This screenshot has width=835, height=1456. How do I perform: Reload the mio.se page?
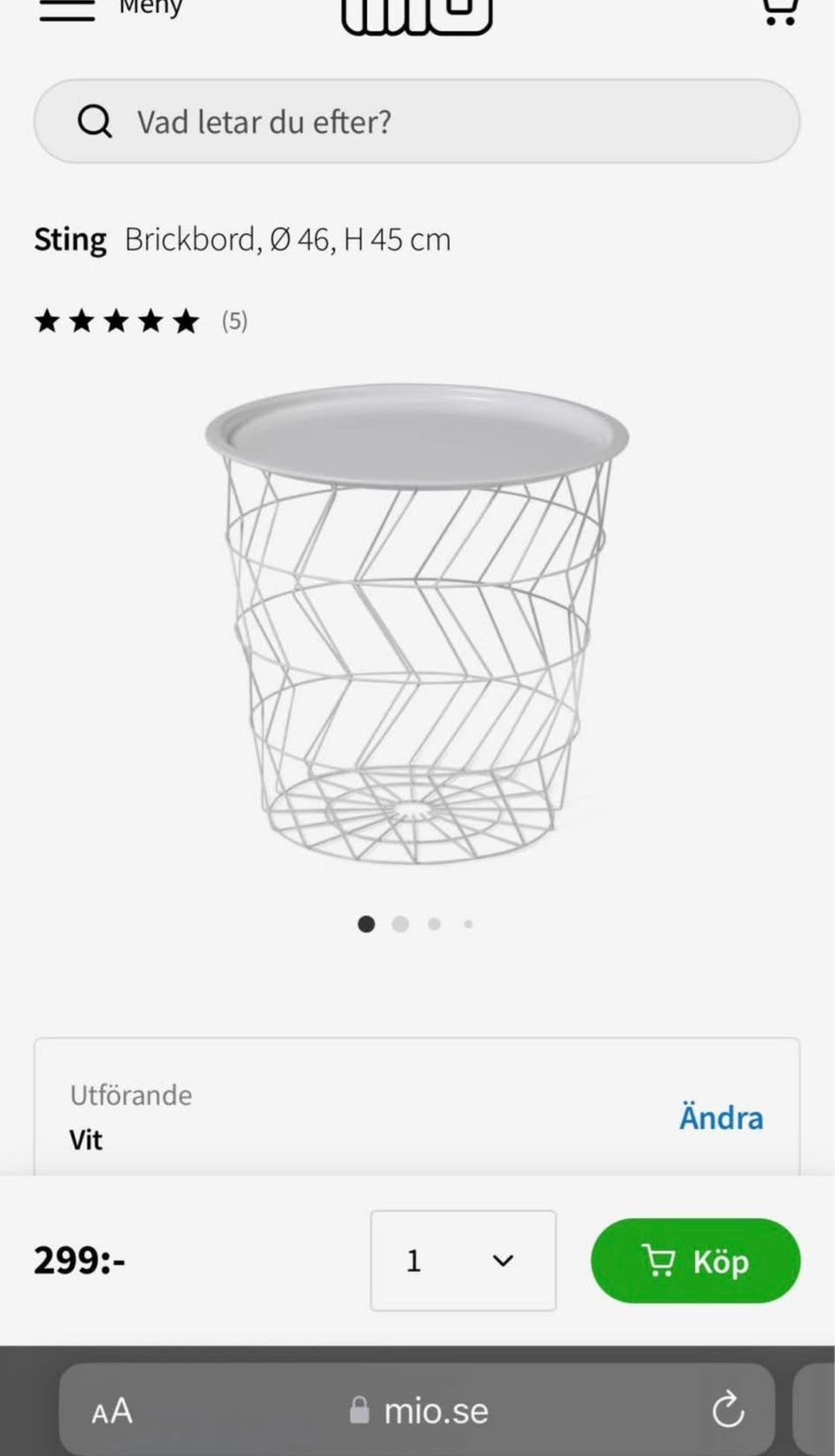pos(728,1410)
